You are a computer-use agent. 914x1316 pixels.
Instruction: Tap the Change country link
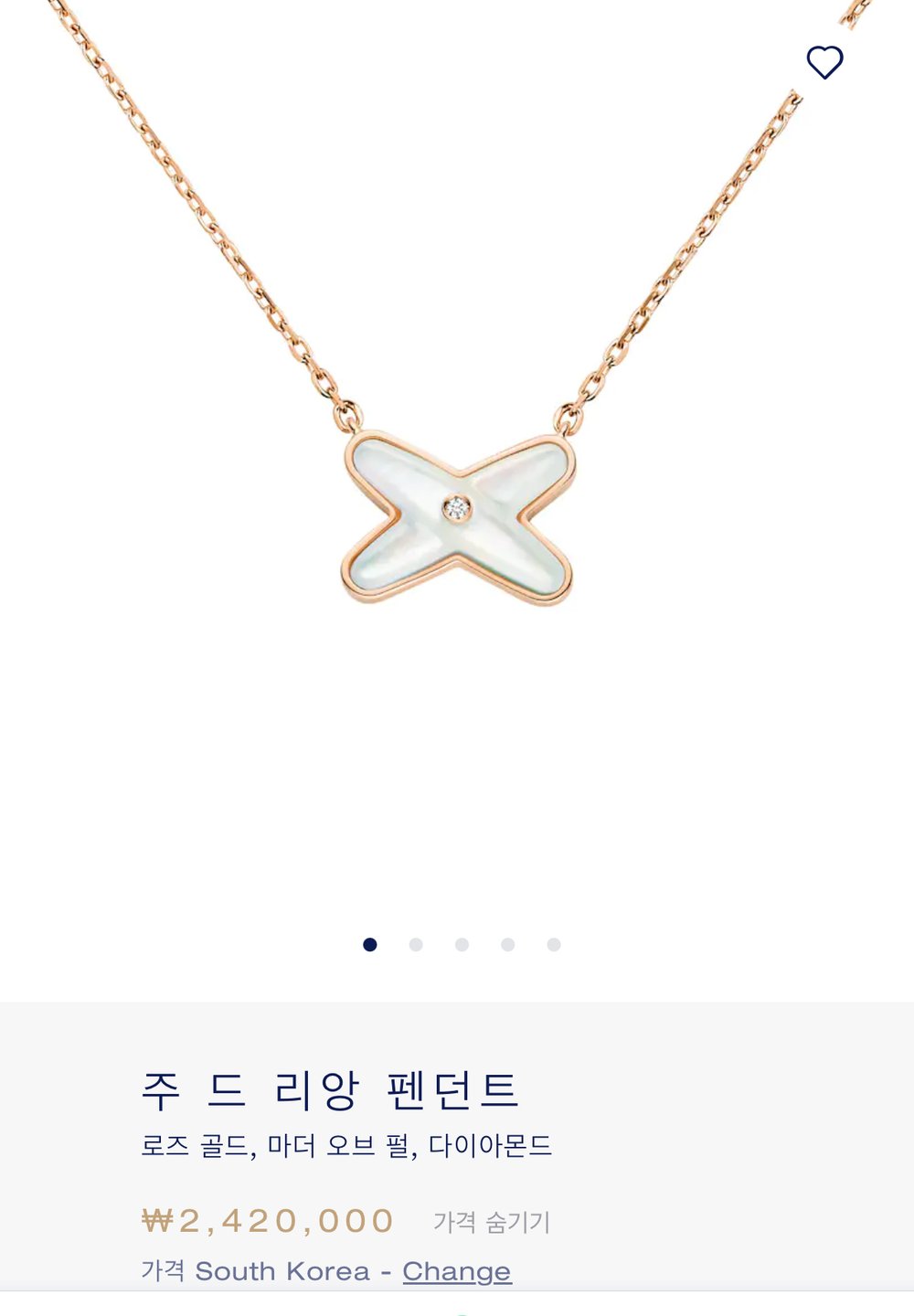point(456,1271)
